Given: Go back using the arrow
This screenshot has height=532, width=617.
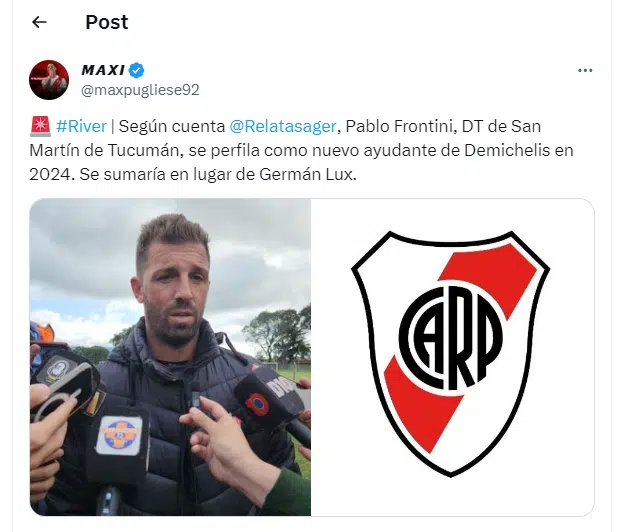Looking at the screenshot, I should tap(39, 22).
